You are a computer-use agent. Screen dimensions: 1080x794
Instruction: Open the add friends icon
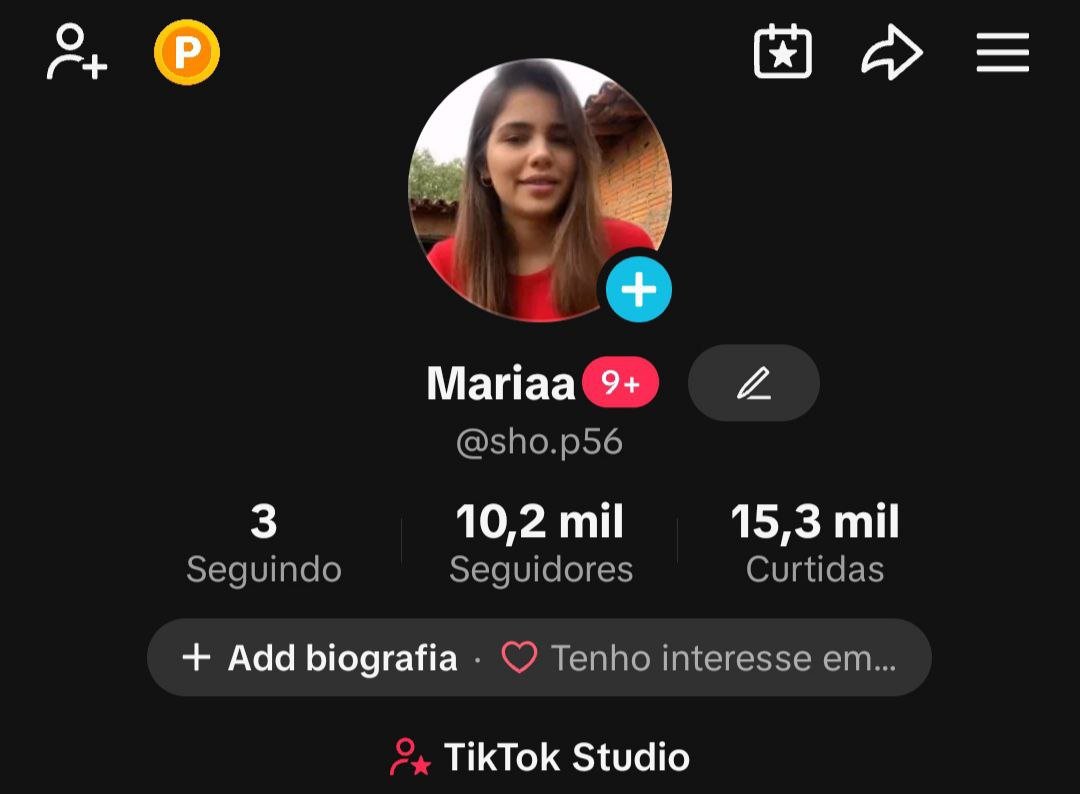76,53
